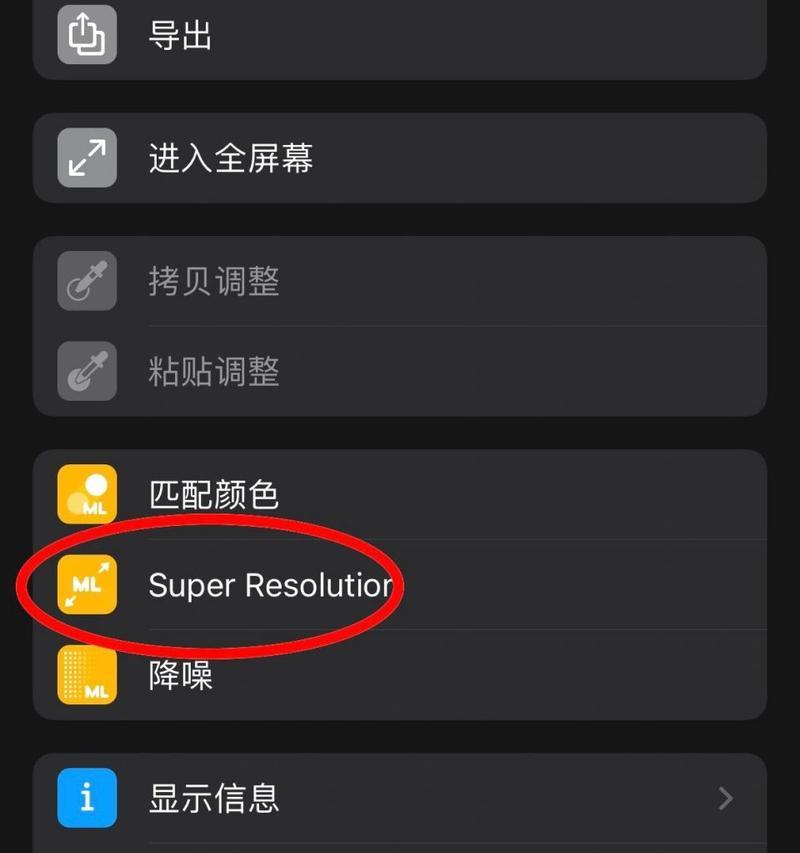
Task: Open the 导出 export option
Action: click(x=400, y=36)
